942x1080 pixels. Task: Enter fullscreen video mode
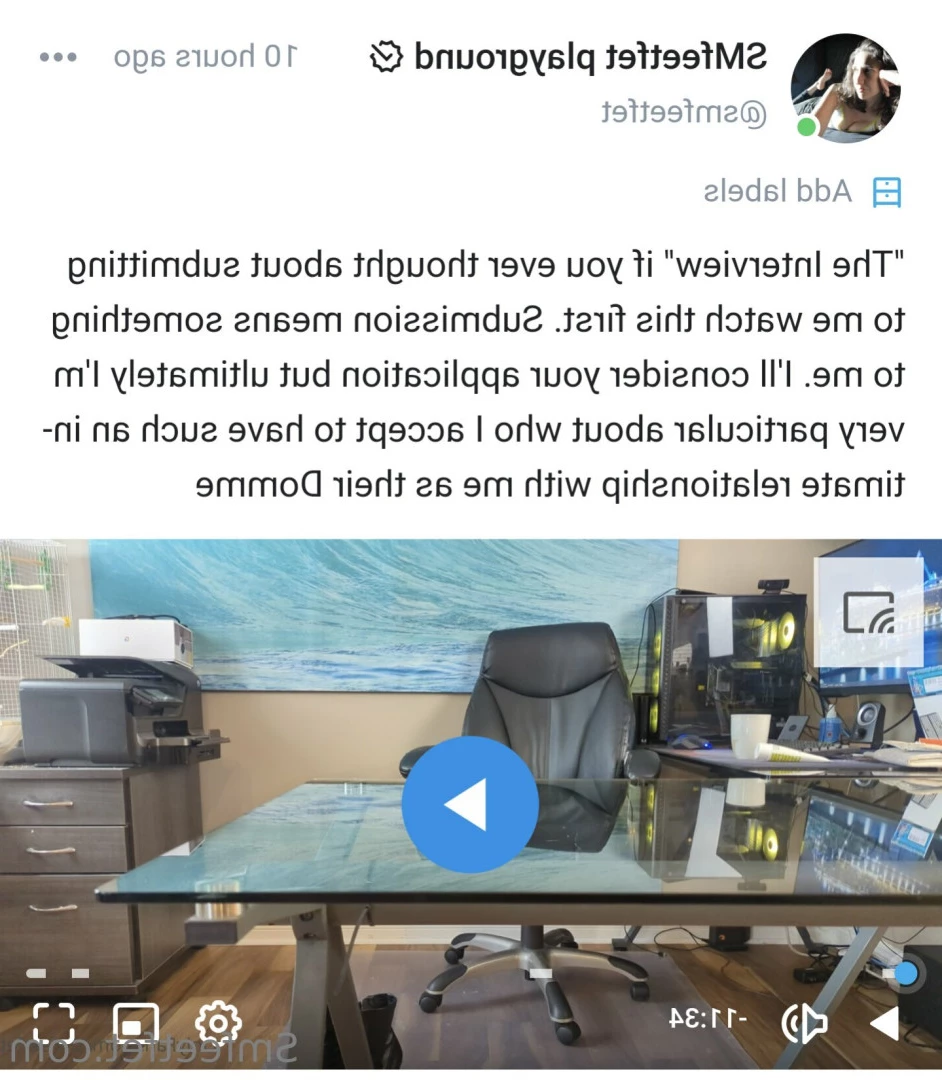point(54,1022)
